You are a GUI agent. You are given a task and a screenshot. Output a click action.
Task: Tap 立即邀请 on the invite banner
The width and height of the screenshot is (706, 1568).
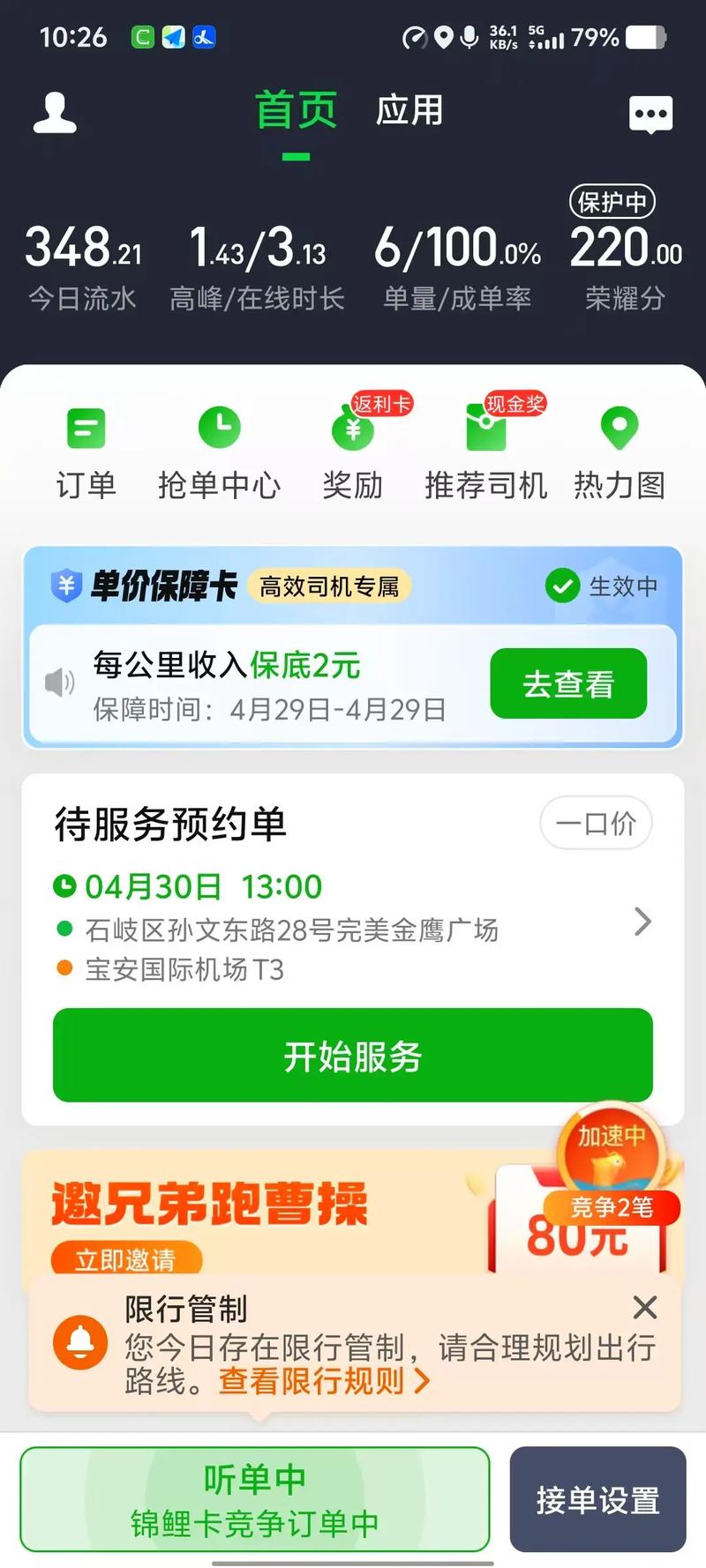point(126,1258)
